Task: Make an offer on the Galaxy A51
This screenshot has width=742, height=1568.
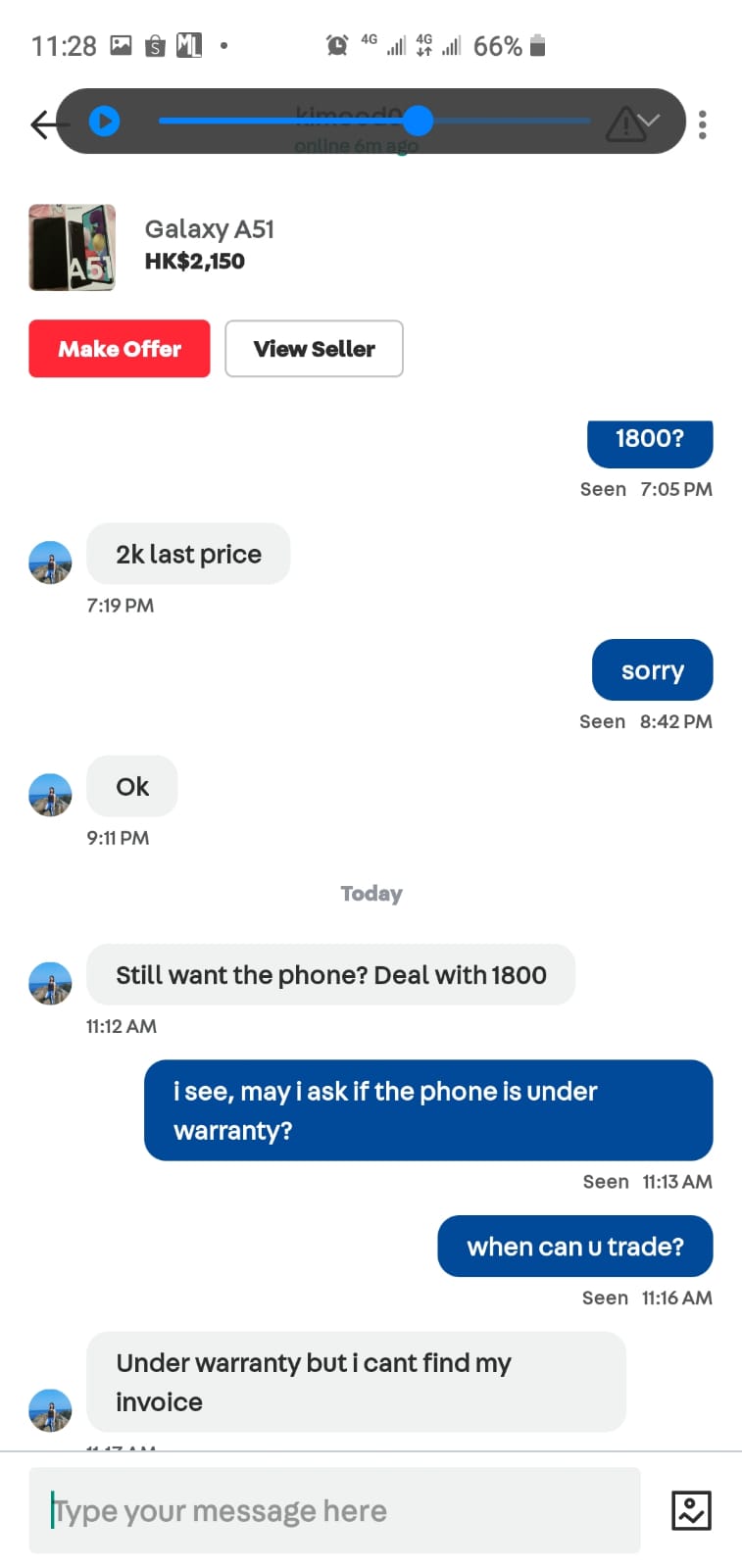Action: (120, 349)
